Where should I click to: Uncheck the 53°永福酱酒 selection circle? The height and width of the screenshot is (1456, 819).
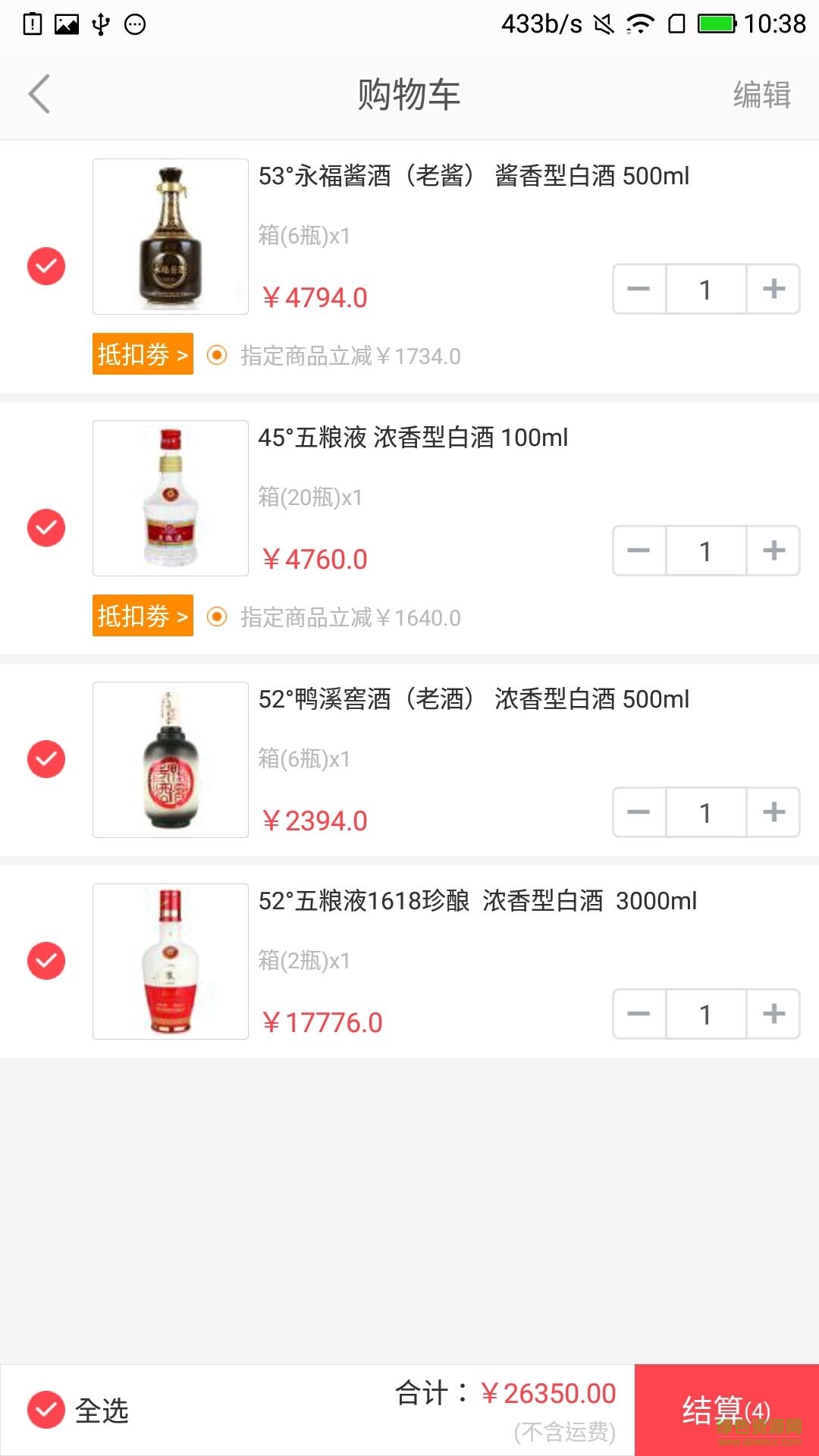coord(46,265)
